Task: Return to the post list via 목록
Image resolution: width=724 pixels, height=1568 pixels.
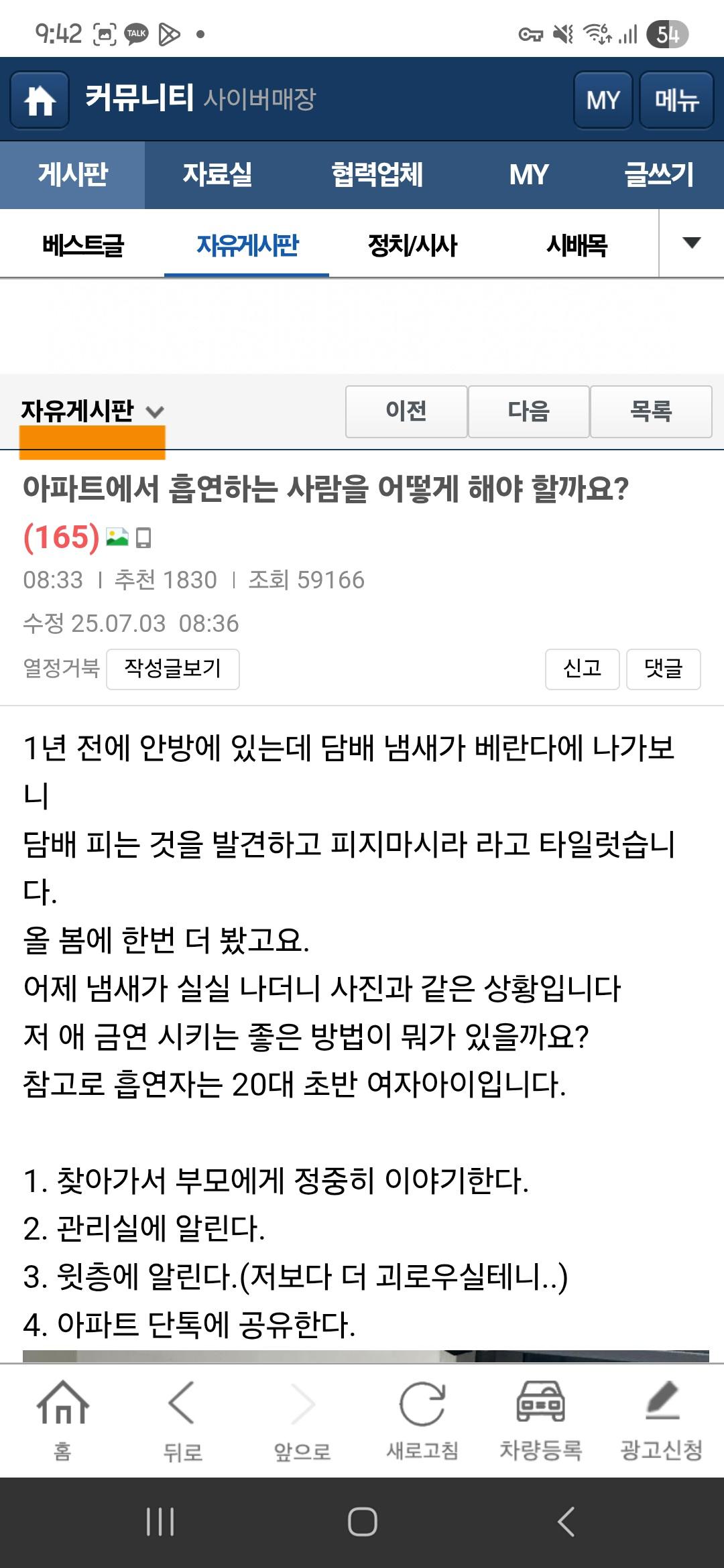Action: [x=650, y=411]
